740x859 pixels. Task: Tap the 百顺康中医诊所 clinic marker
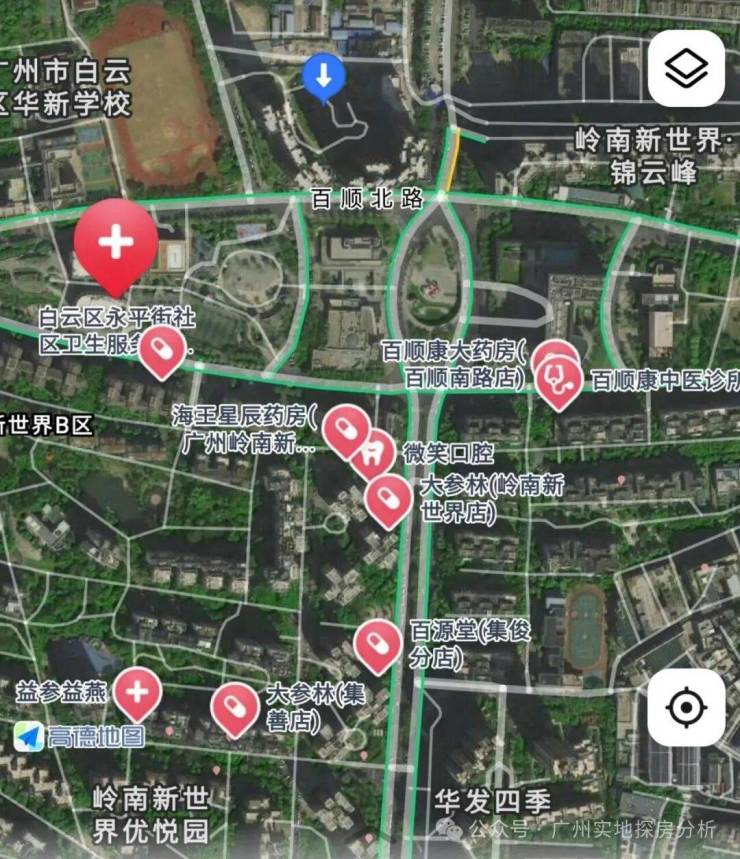(x=560, y=381)
